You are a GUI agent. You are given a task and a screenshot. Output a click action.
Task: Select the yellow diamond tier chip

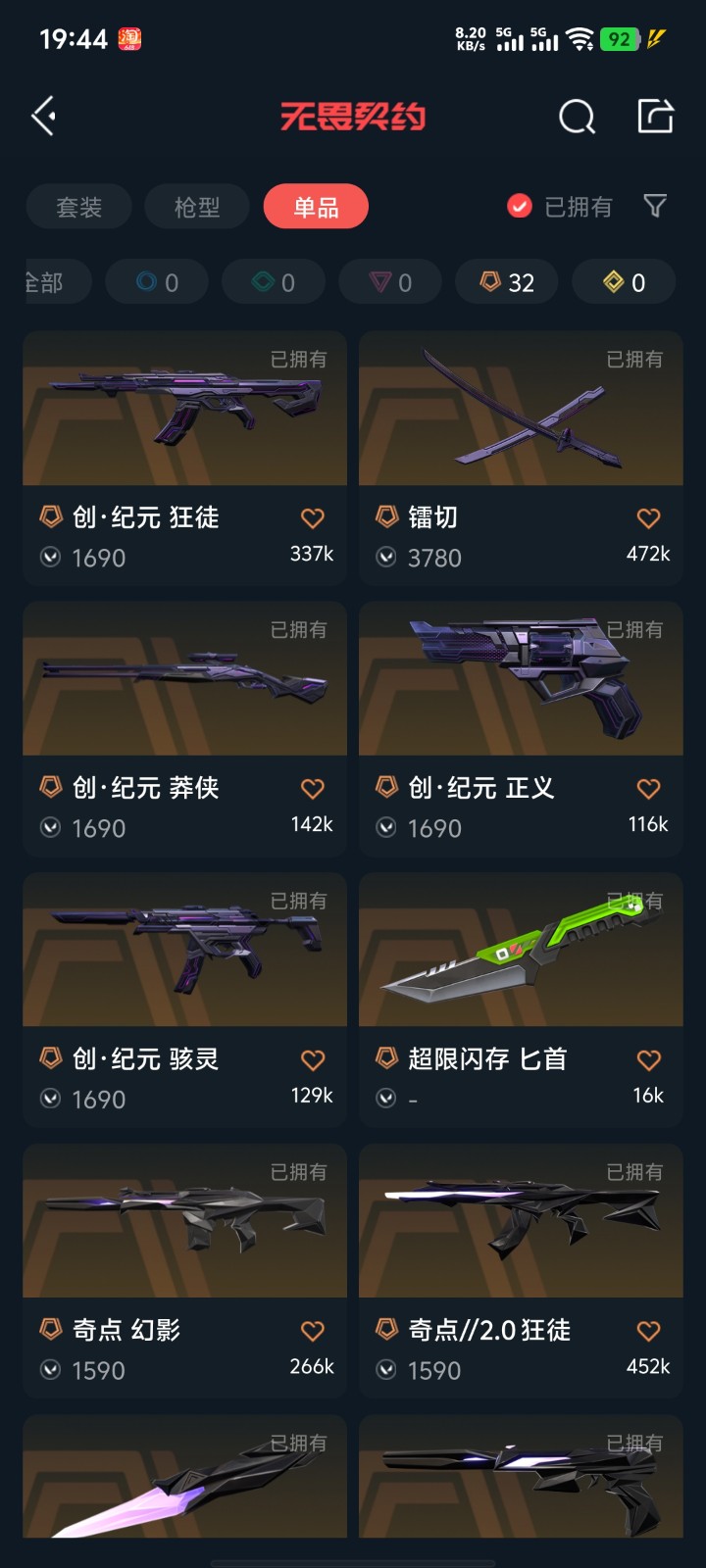coord(624,282)
